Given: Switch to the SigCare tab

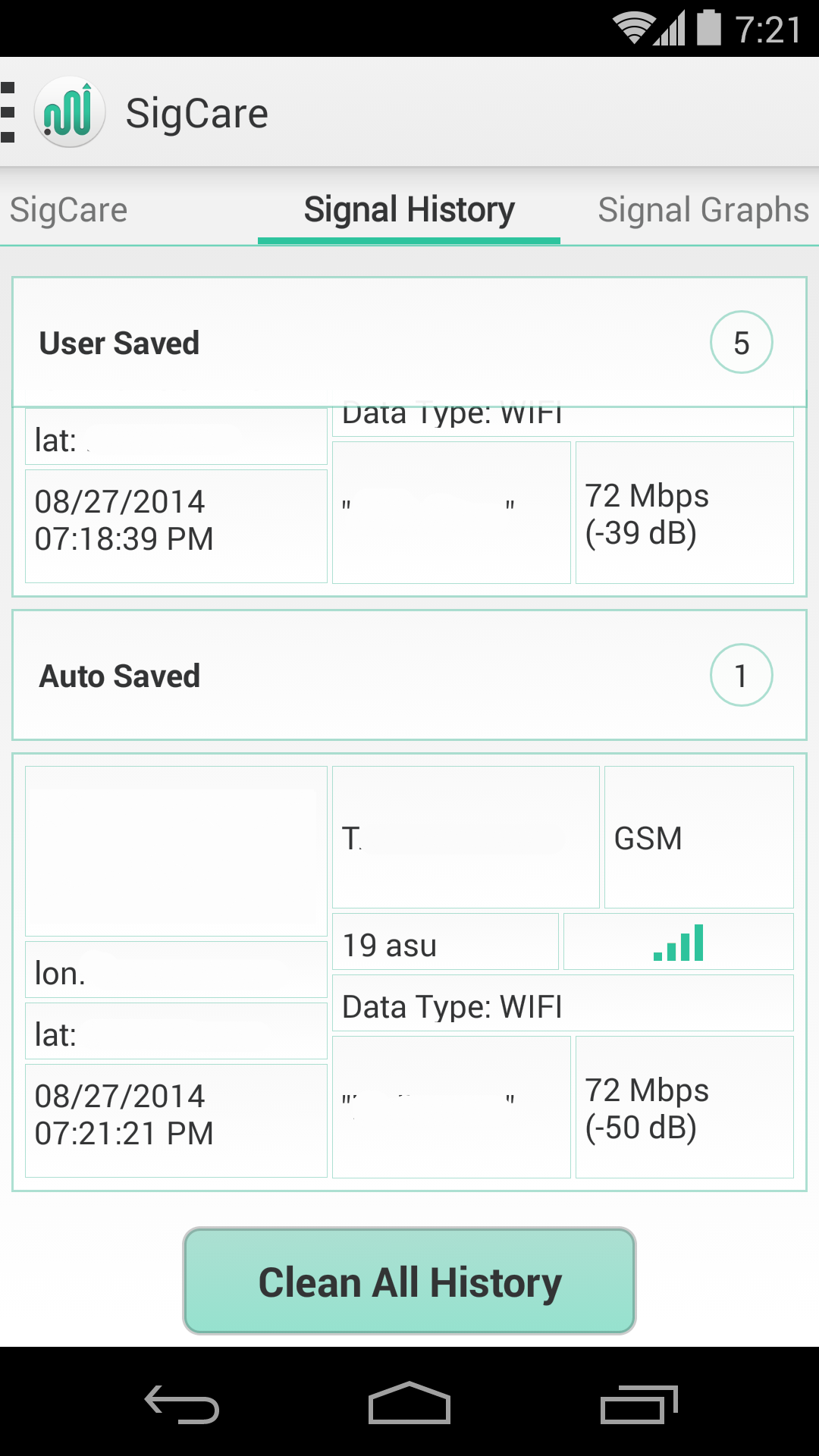Looking at the screenshot, I should 68,210.
